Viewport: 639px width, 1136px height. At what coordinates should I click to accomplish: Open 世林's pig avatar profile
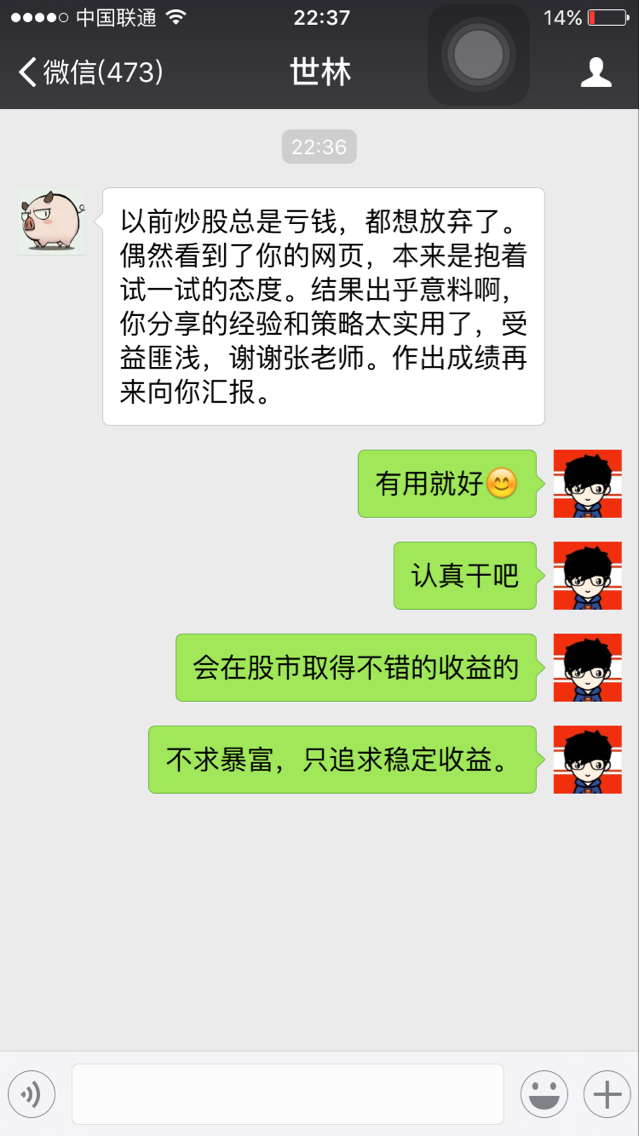tap(51, 221)
